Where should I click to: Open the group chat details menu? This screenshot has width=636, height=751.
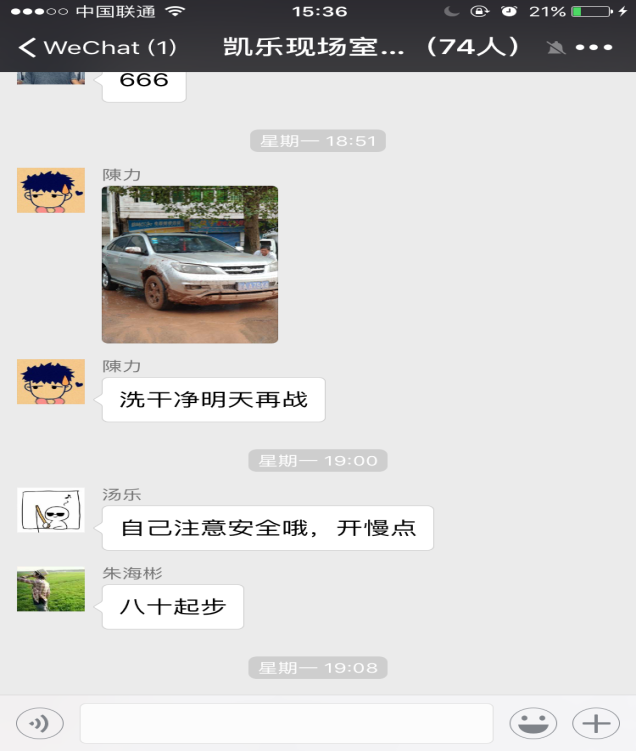click(594, 47)
